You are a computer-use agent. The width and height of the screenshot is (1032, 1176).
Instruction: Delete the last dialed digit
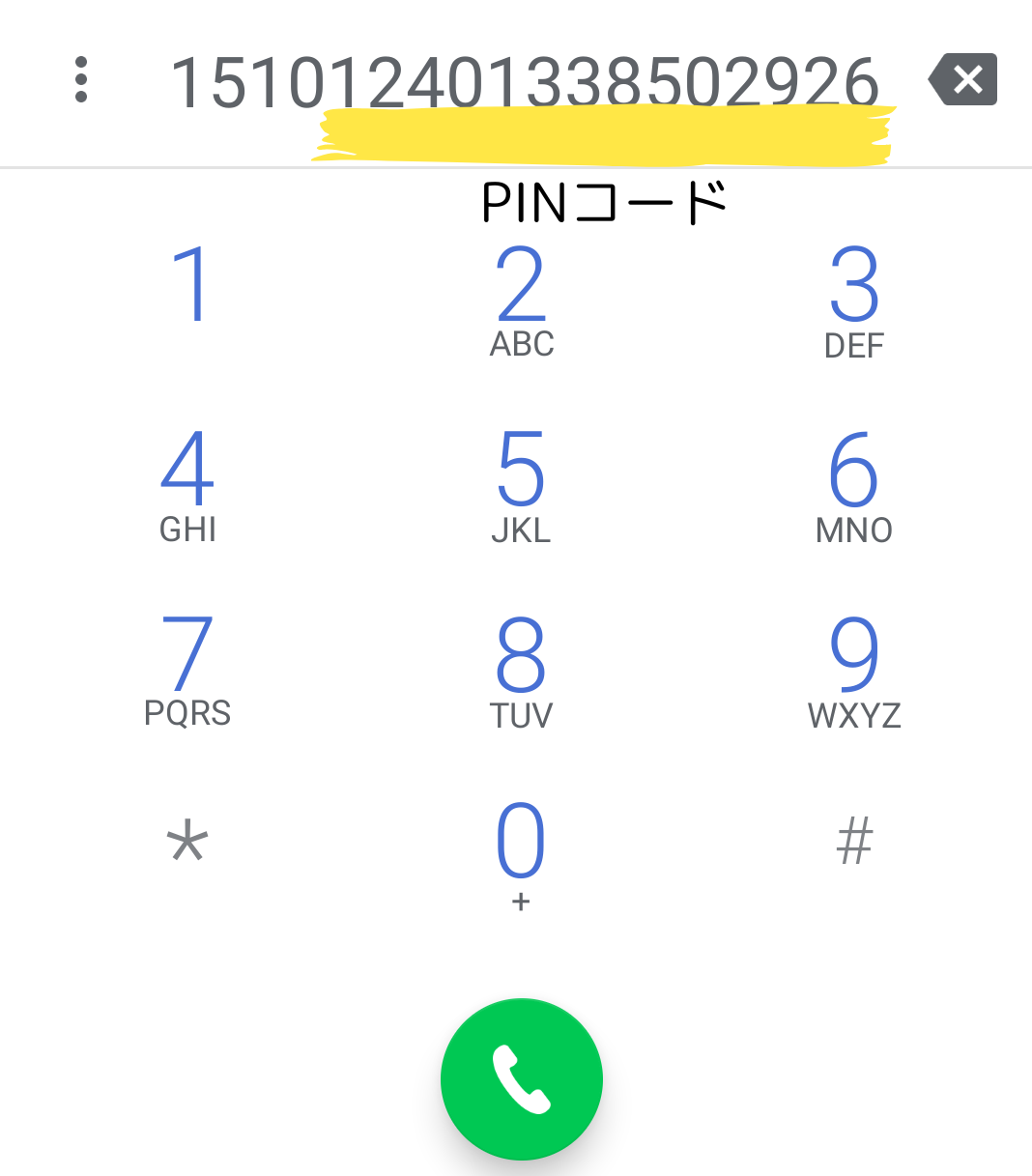963,79
